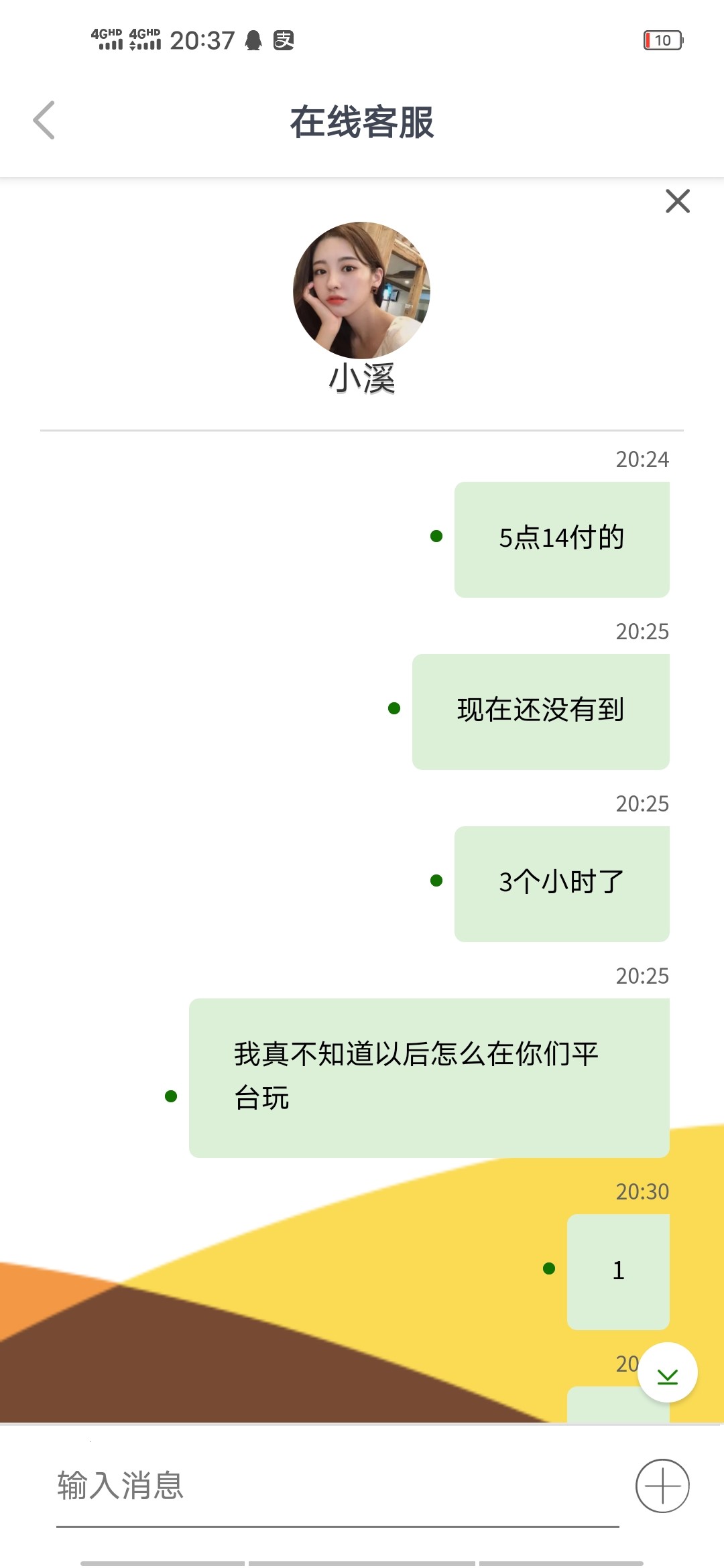Tap the timestamp 20:30
The width and height of the screenshot is (724, 1568).
(642, 1191)
